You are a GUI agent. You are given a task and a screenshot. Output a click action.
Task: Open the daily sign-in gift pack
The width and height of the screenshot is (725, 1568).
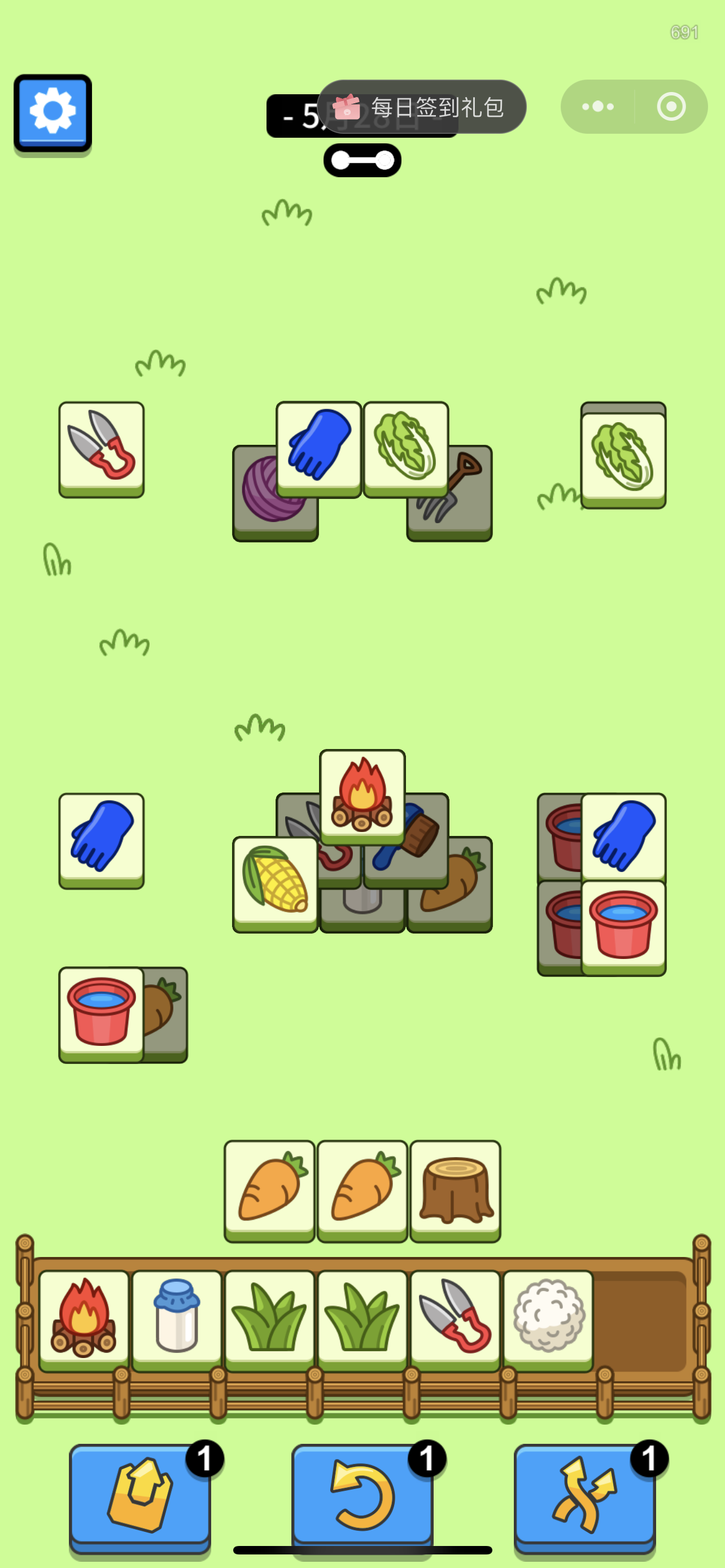click(x=422, y=107)
